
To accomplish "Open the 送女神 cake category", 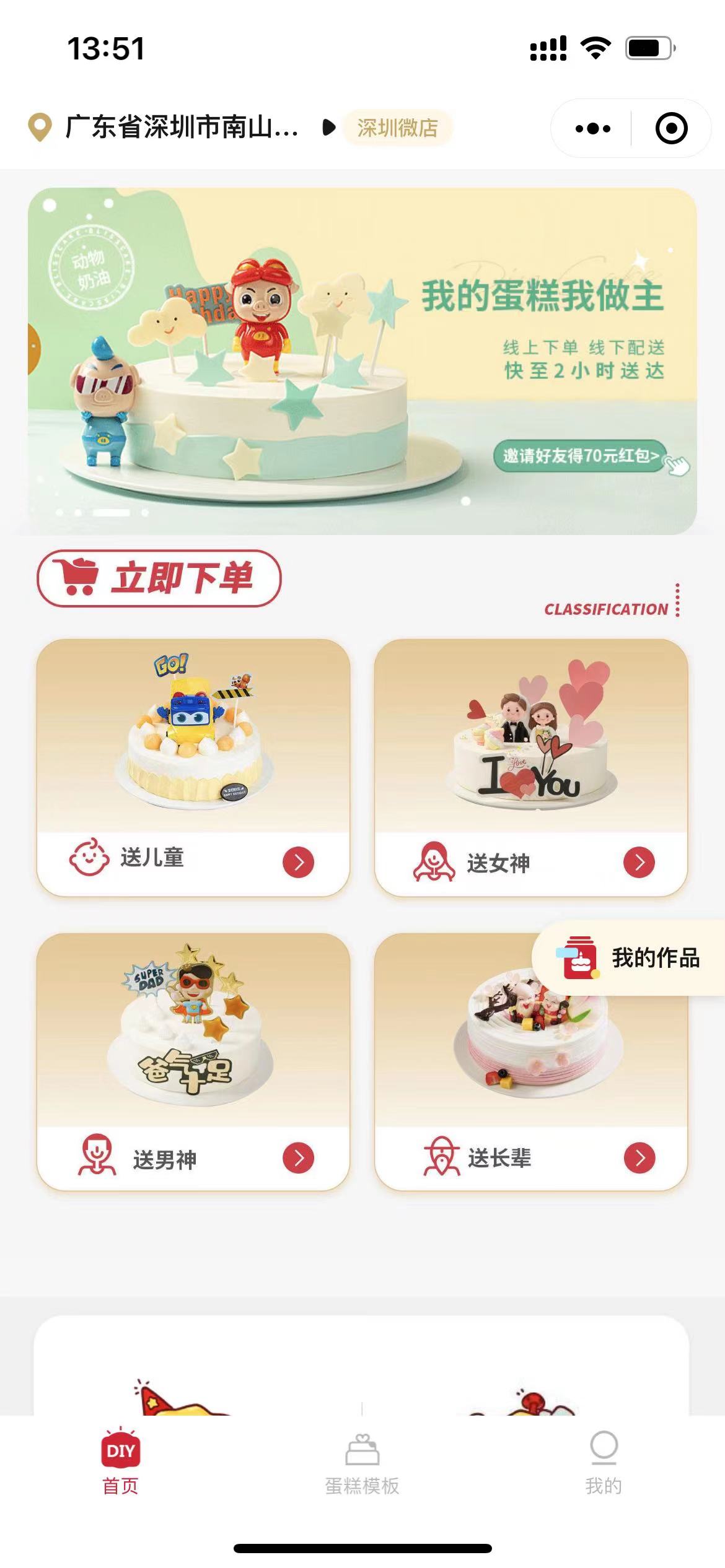I will (x=530, y=768).
